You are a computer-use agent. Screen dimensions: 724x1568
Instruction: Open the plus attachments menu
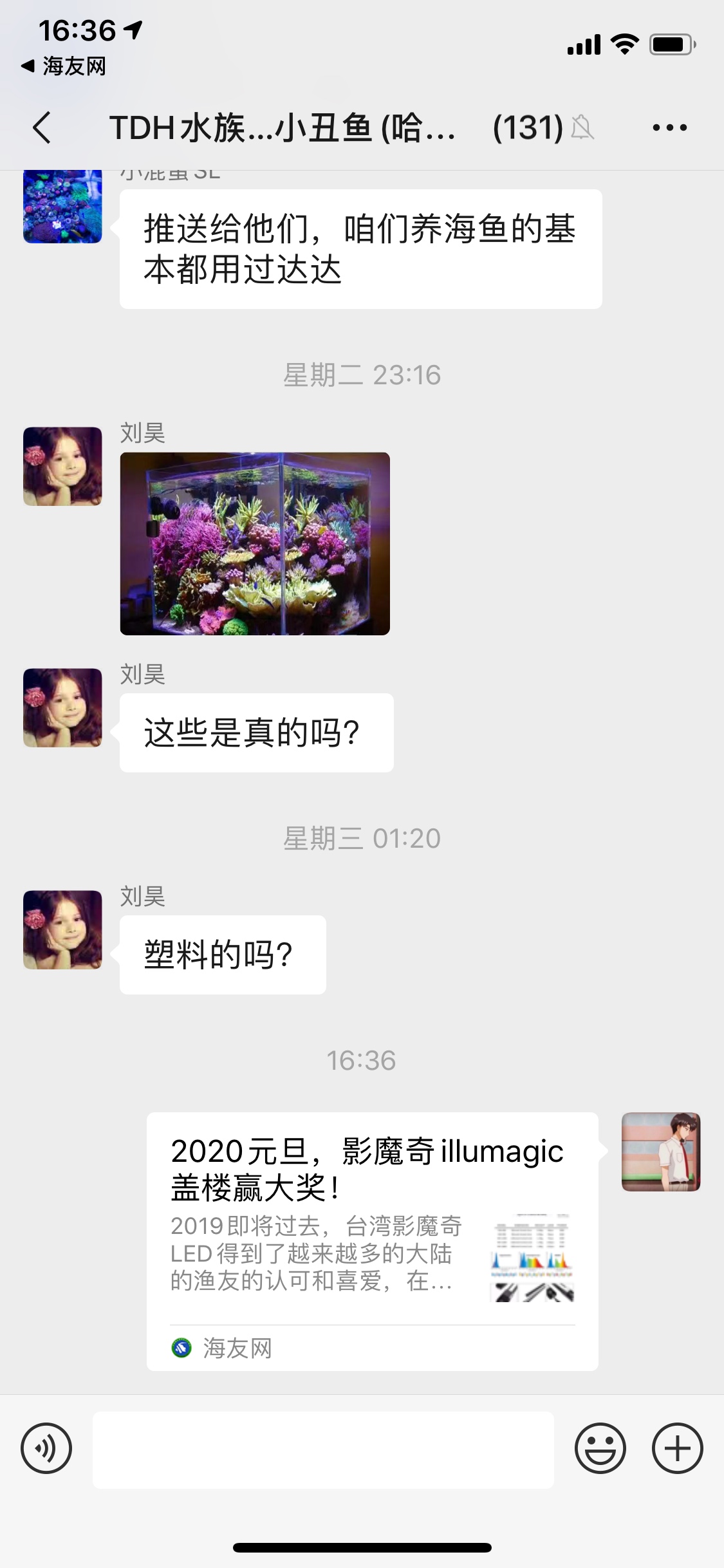click(x=677, y=1449)
